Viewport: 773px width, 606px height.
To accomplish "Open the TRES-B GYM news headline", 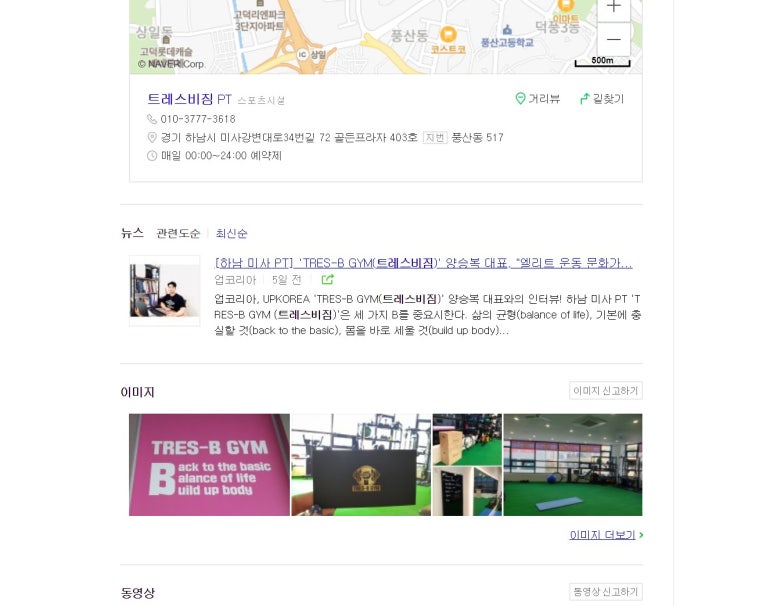I will coord(423,263).
